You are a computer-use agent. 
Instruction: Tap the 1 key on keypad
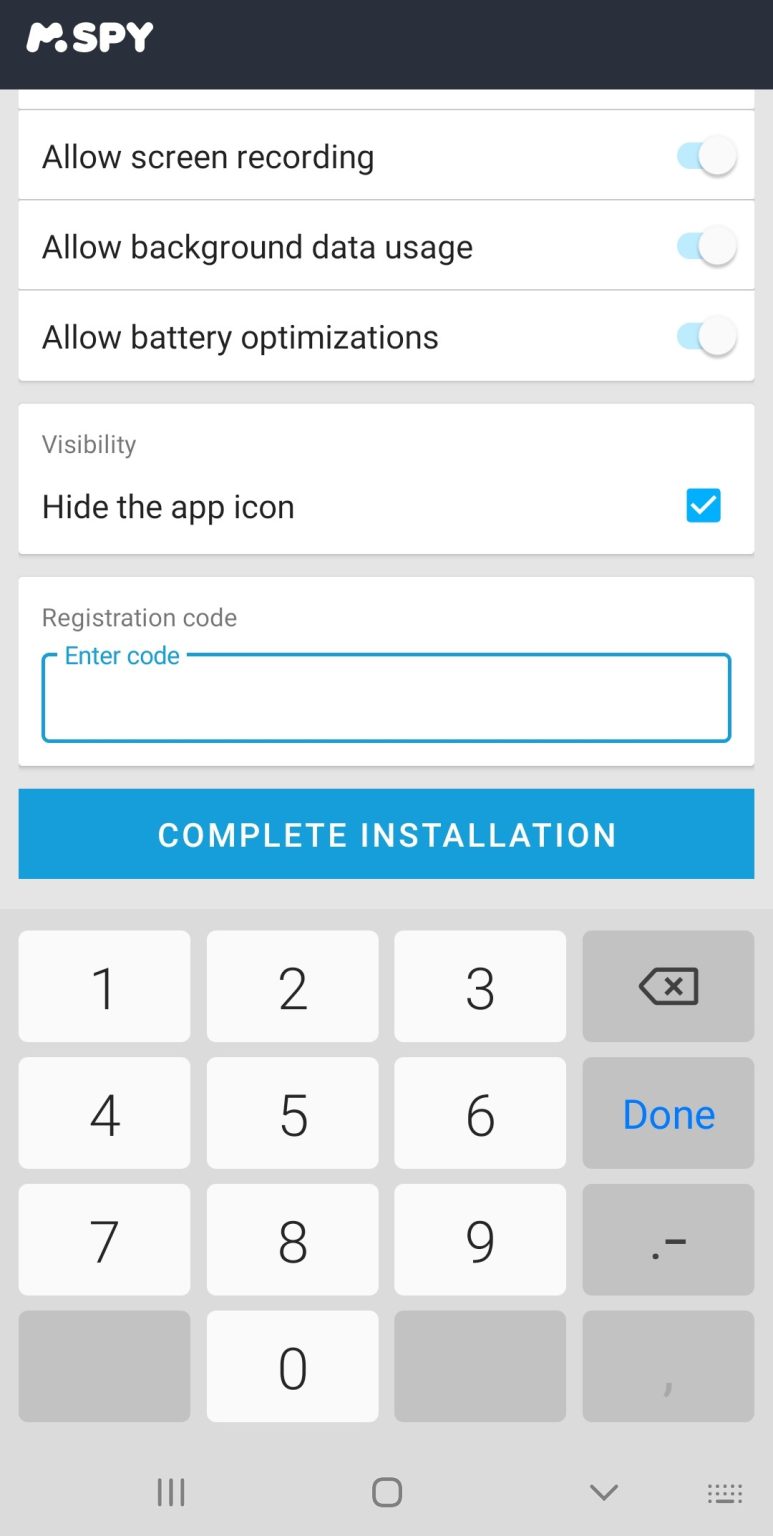[104, 987]
